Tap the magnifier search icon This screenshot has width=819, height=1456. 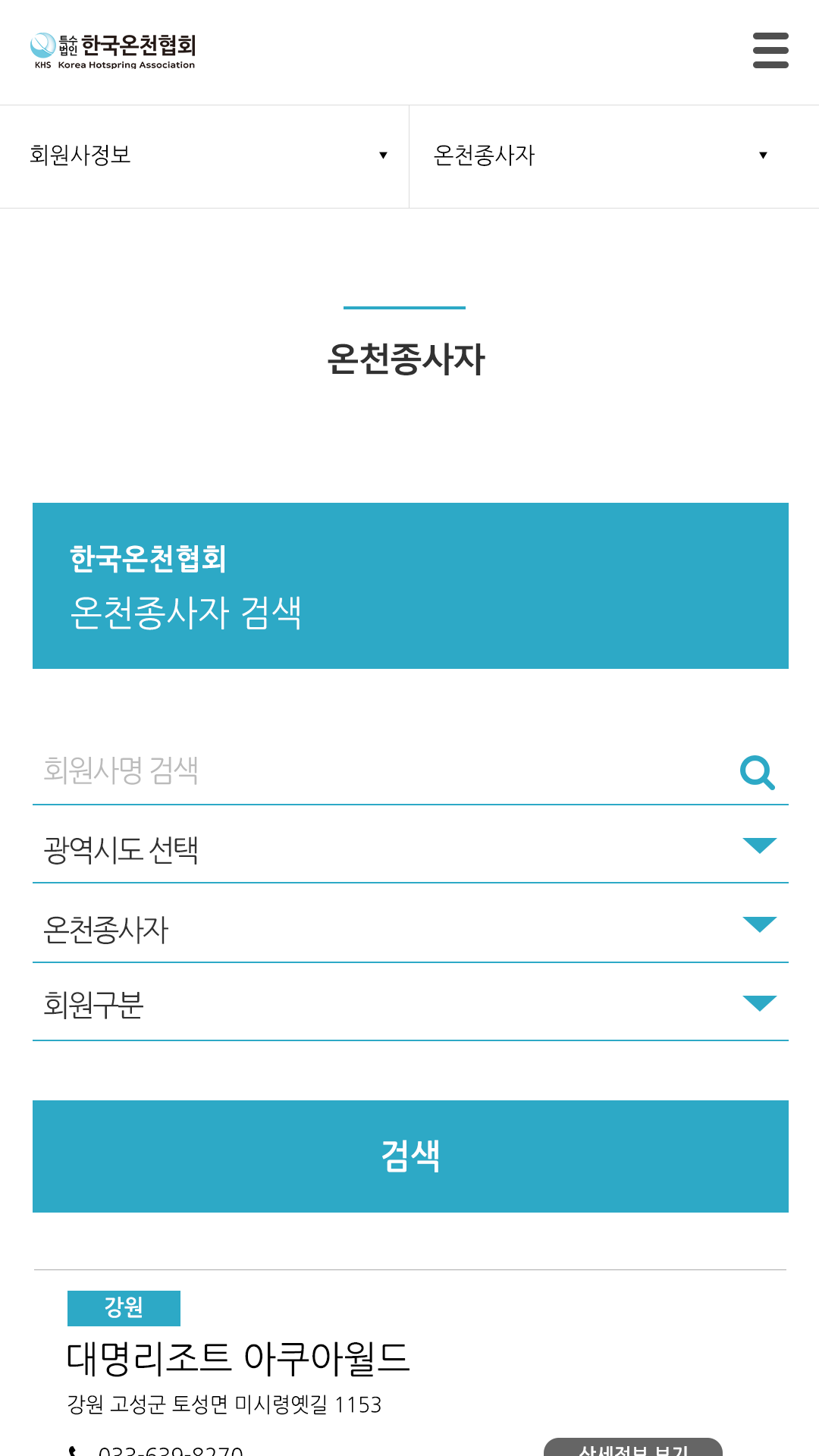[757, 773]
